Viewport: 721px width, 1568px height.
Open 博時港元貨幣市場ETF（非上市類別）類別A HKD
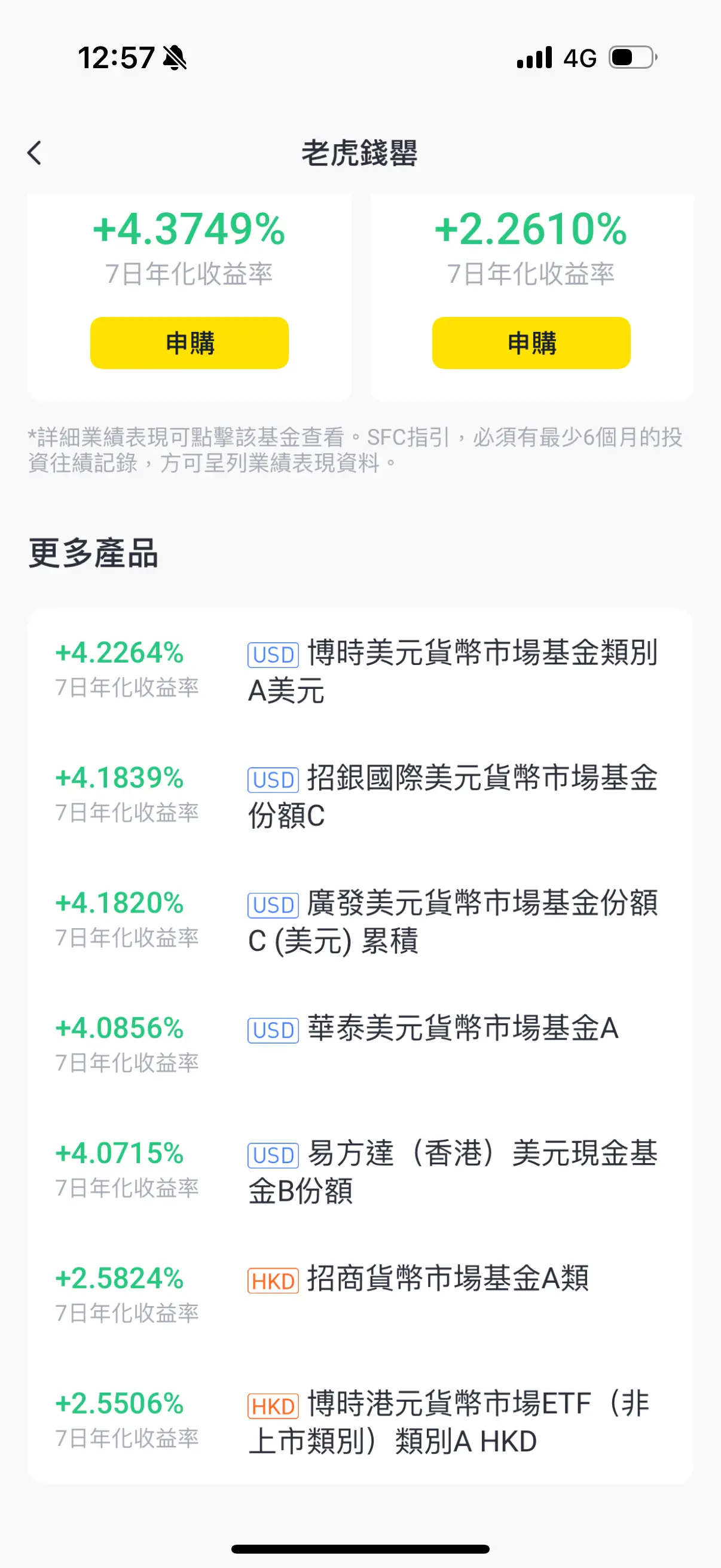point(360,1421)
